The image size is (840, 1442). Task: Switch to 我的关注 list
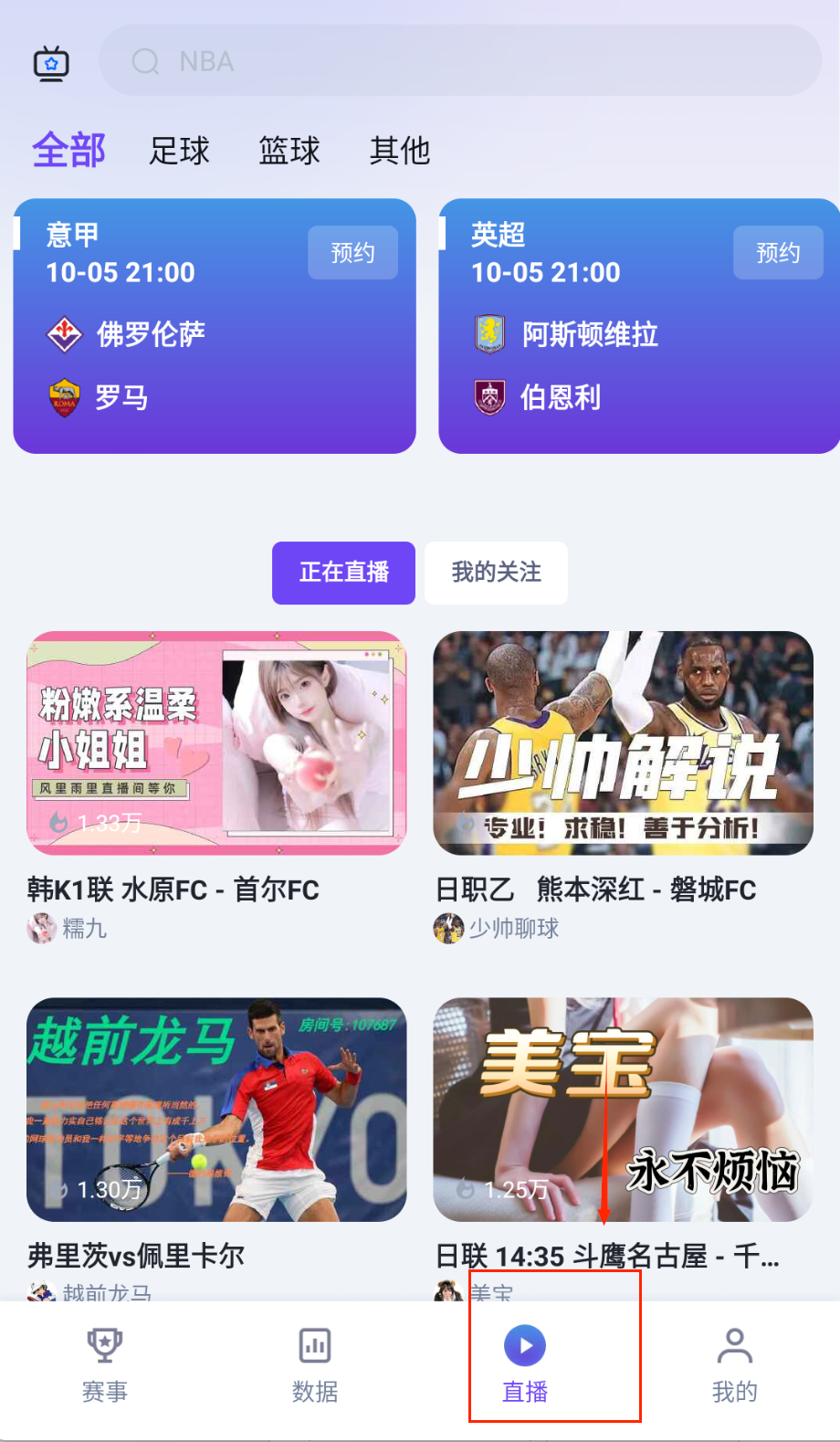point(496,573)
